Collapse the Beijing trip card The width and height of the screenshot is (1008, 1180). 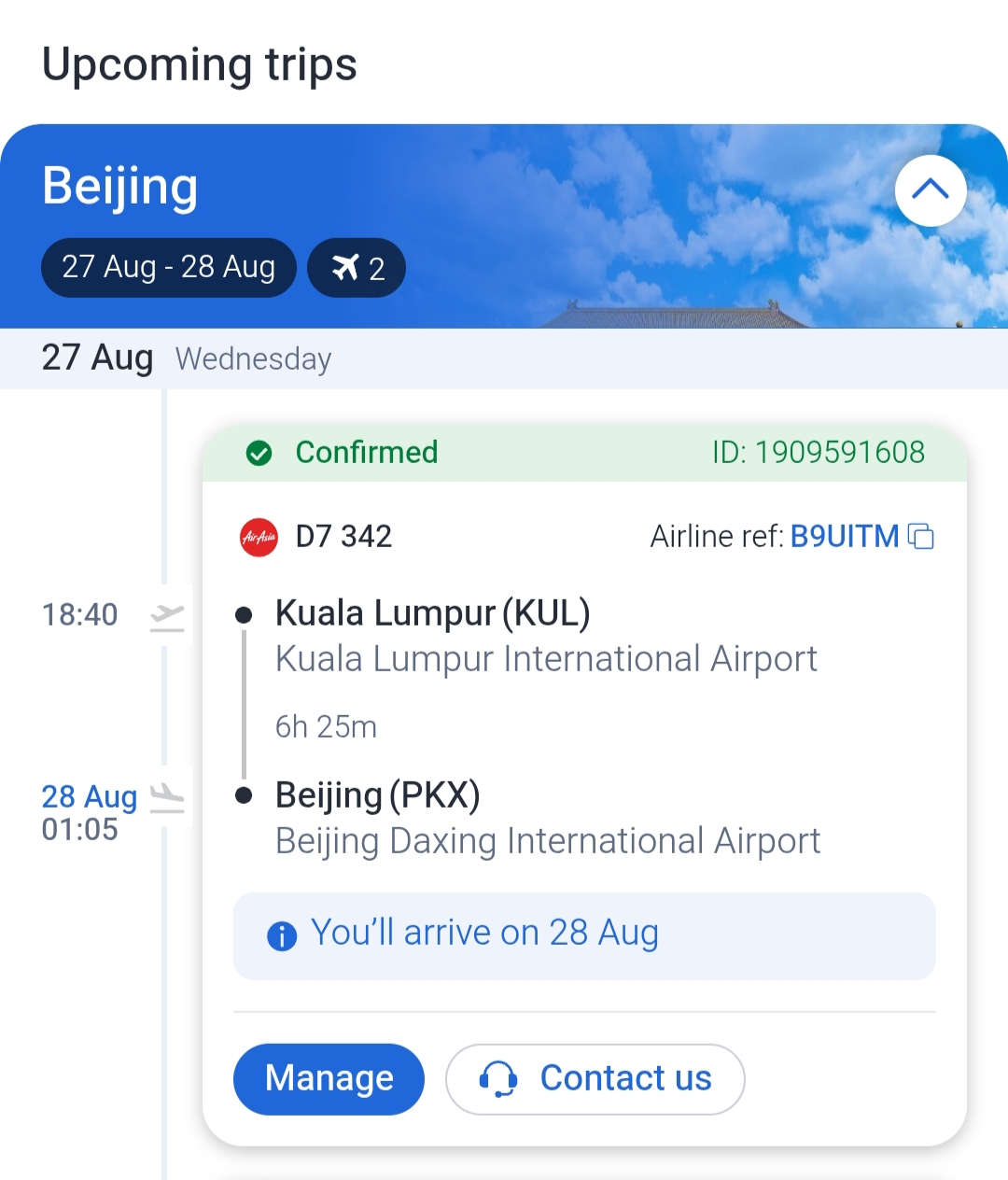click(x=930, y=190)
